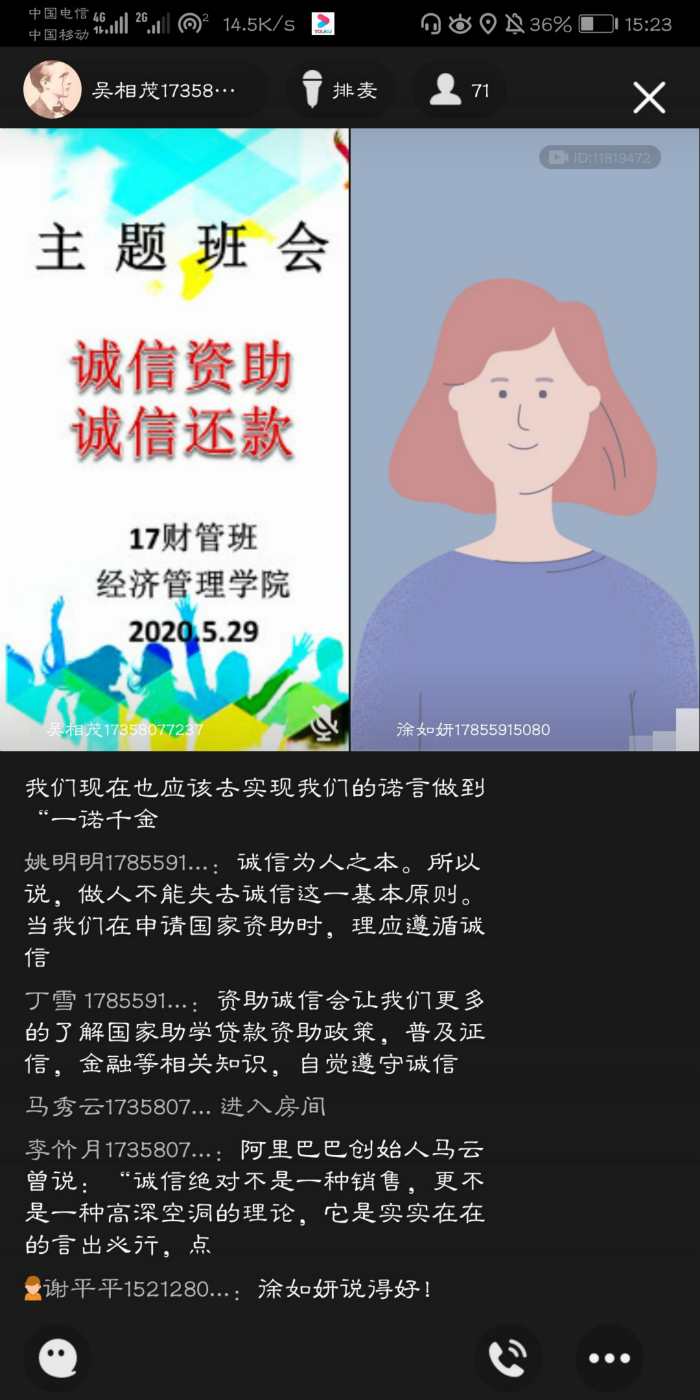The image size is (700, 1400).
Task: Tap the phone call icon
Action: click(508, 1358)
